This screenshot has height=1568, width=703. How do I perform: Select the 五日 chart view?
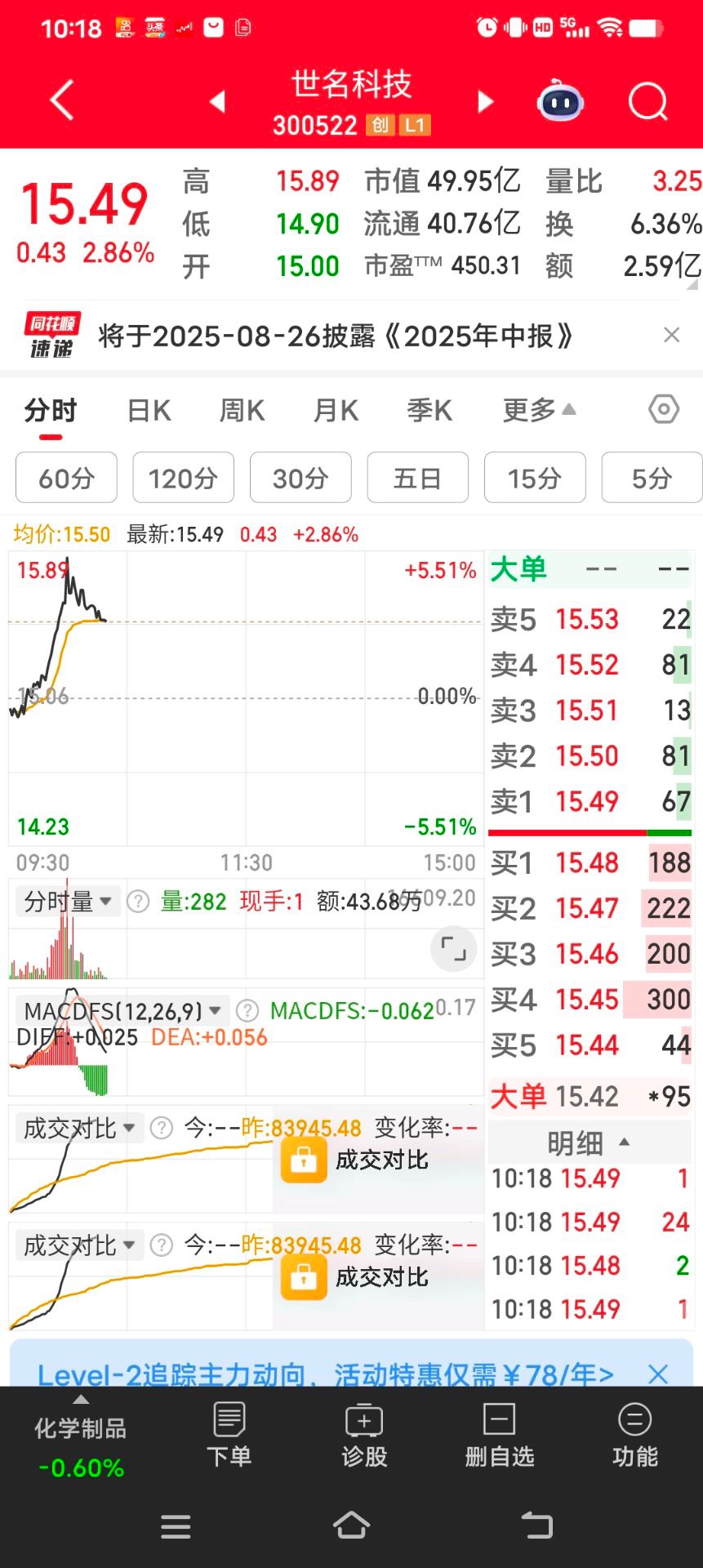click(417, 478)
